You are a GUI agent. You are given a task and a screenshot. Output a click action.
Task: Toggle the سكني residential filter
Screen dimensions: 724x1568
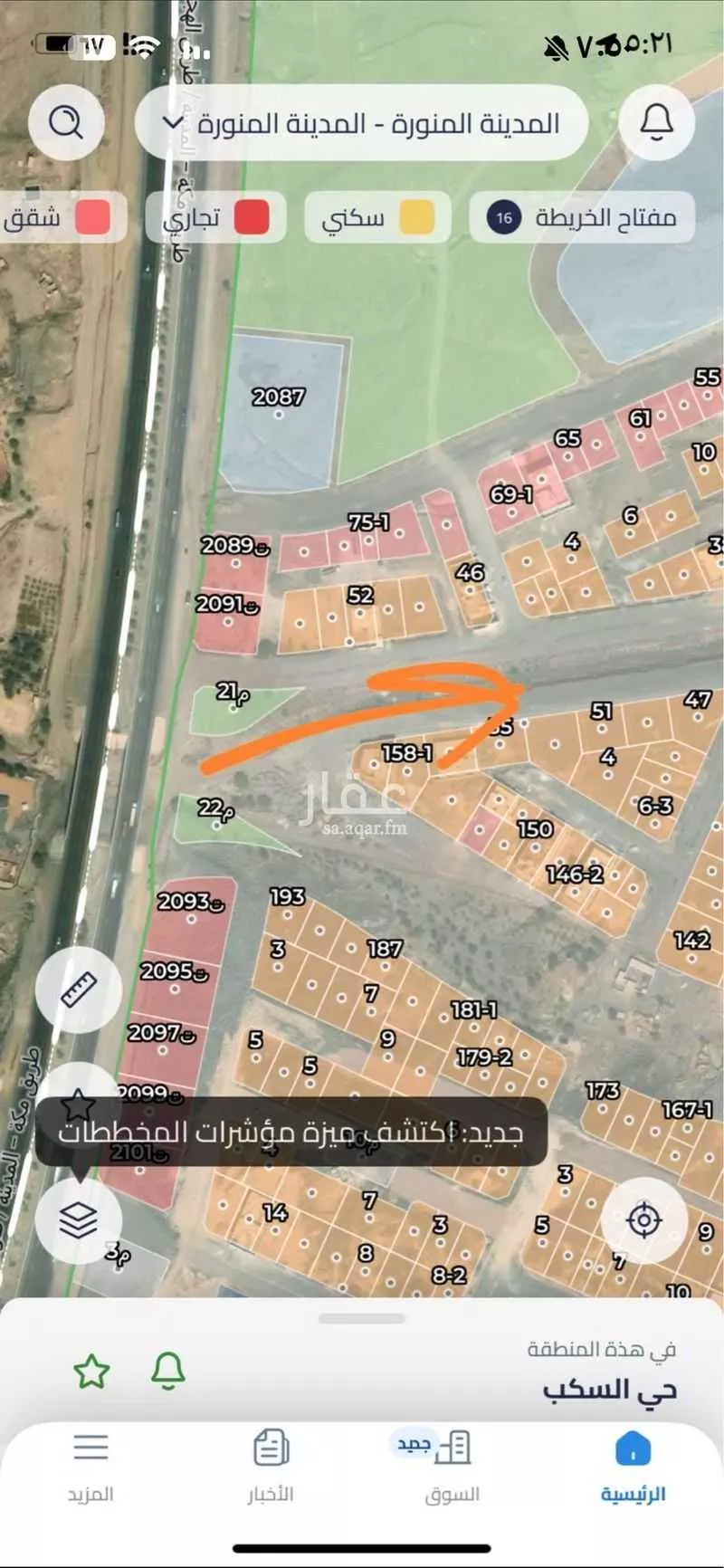pos(377,217)
